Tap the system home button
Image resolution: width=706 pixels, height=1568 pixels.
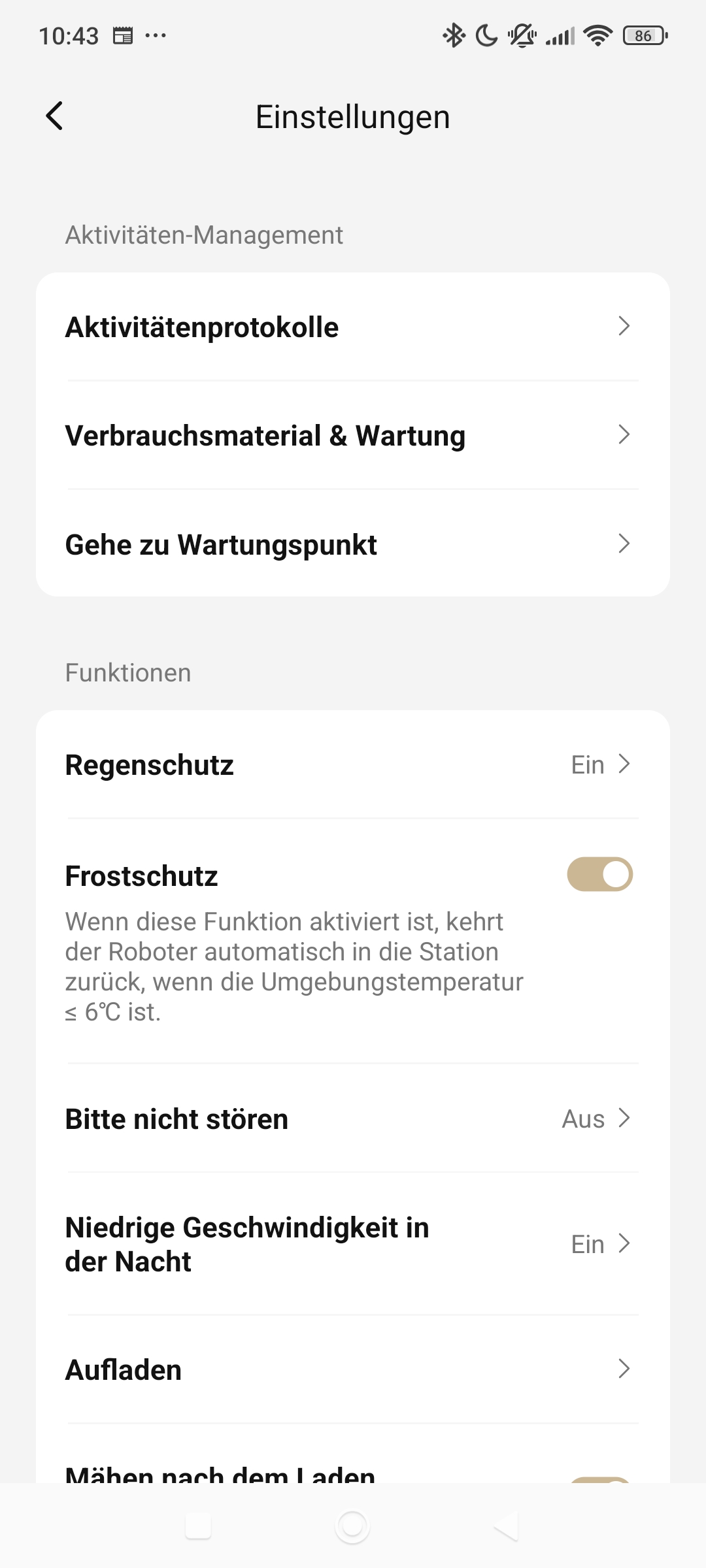352,1527
